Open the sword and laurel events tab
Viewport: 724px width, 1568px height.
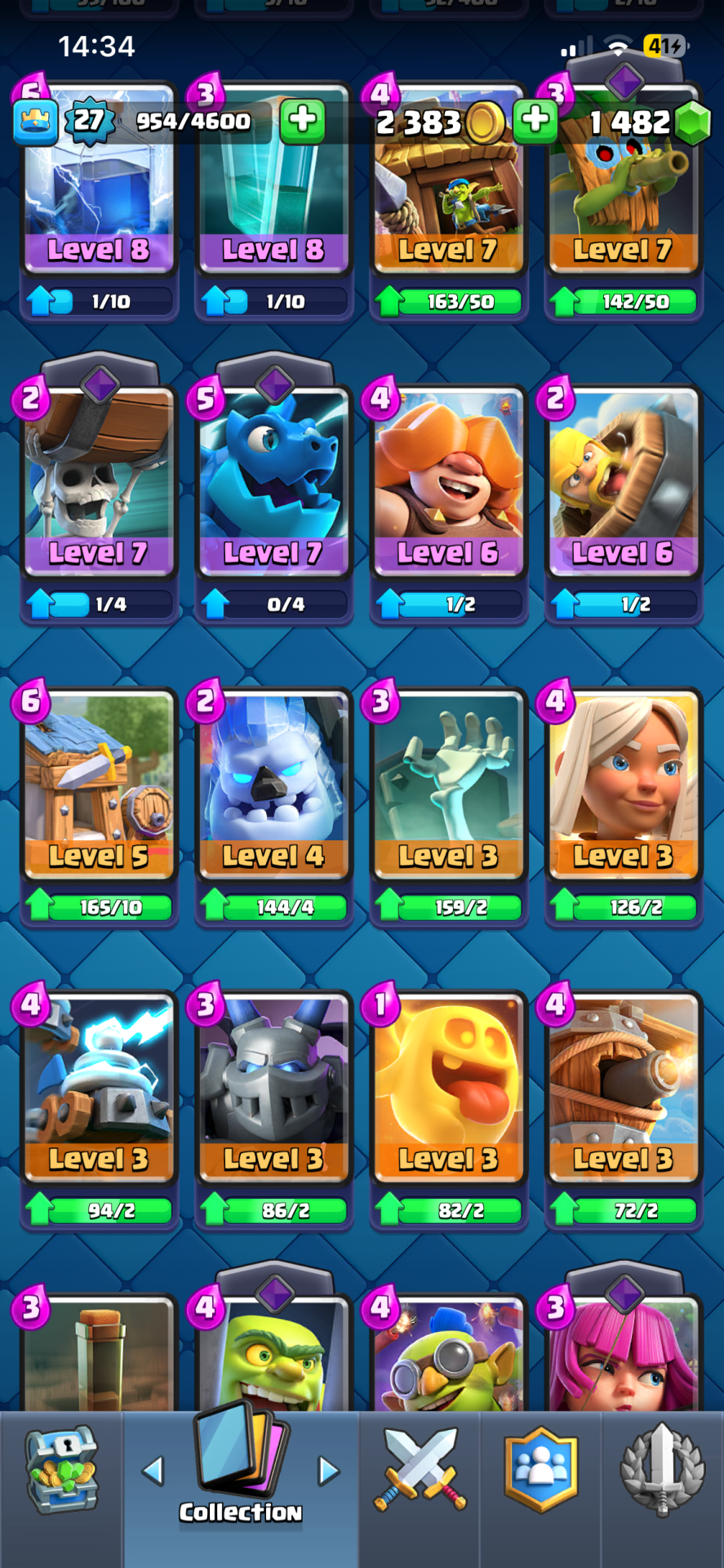(662, 1470)
